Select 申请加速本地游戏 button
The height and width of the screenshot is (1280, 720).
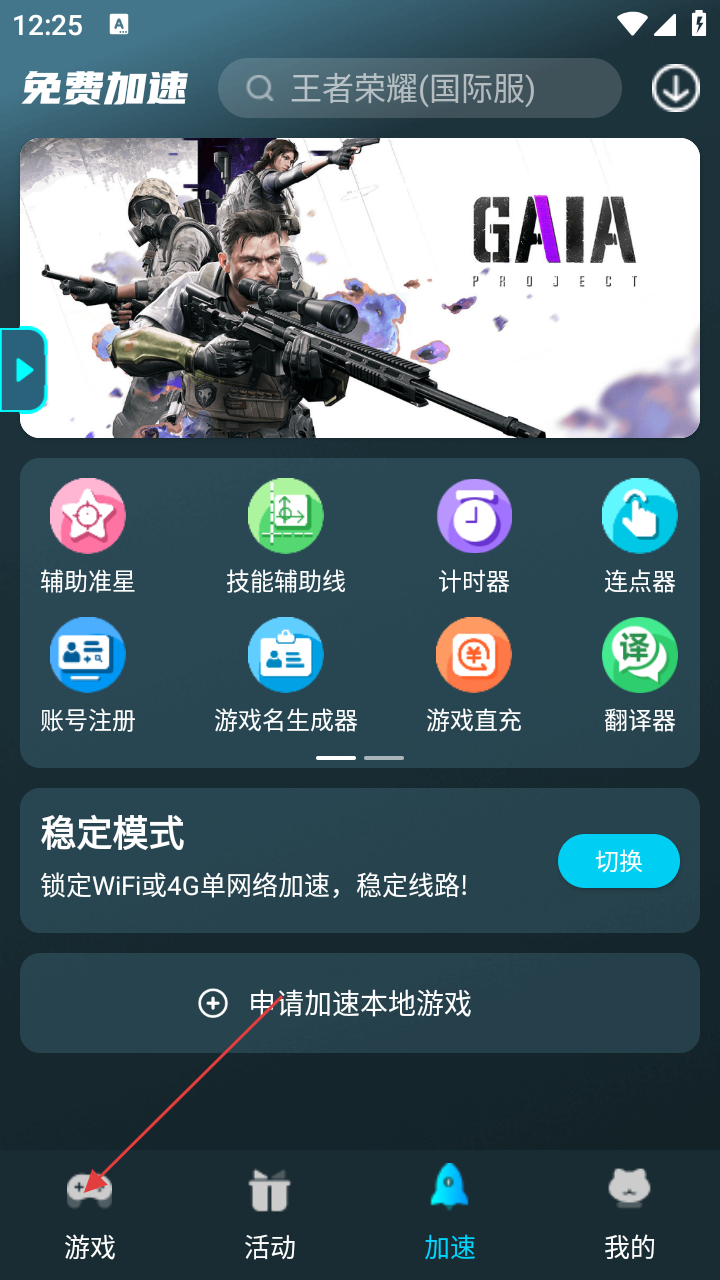tap(360, 1003)
